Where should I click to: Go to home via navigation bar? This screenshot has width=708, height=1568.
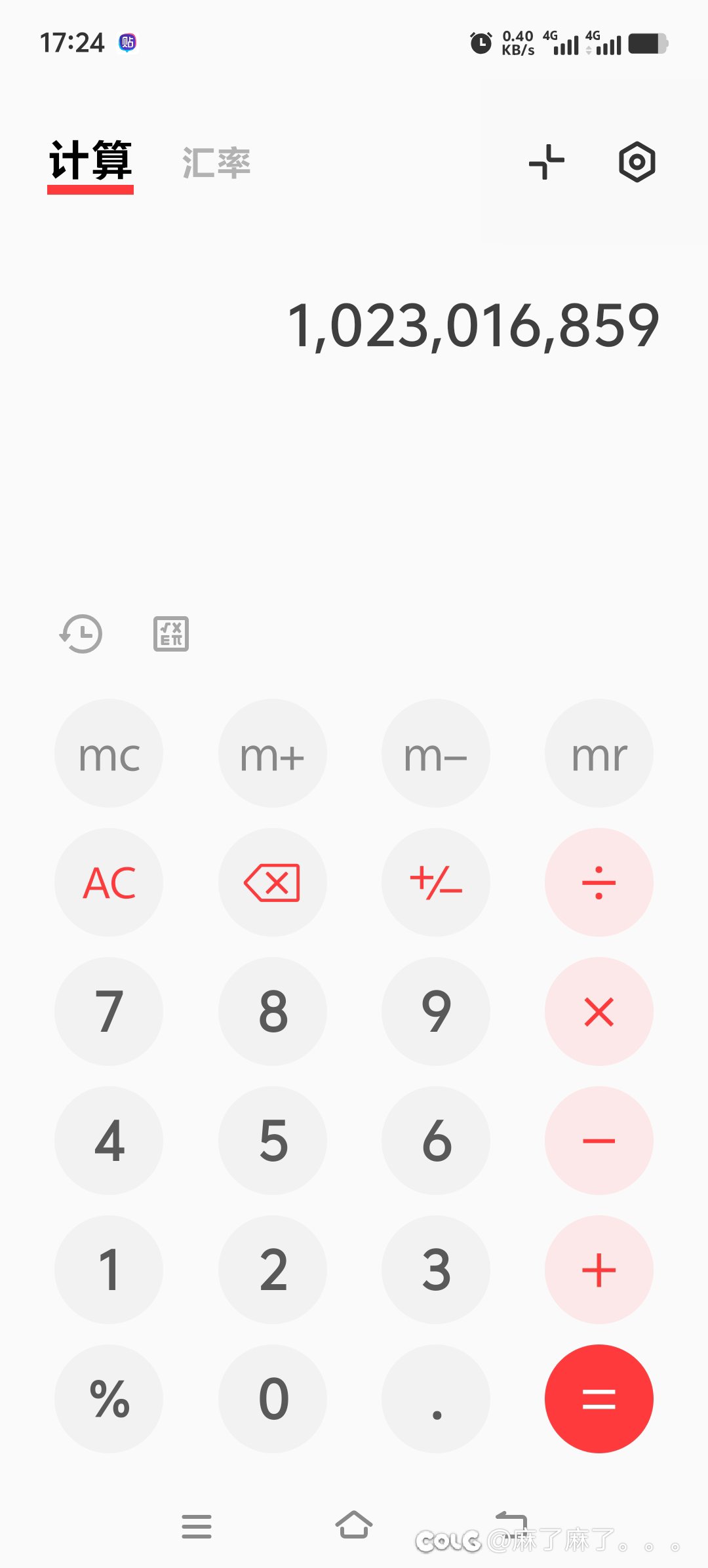[354, 1525]
